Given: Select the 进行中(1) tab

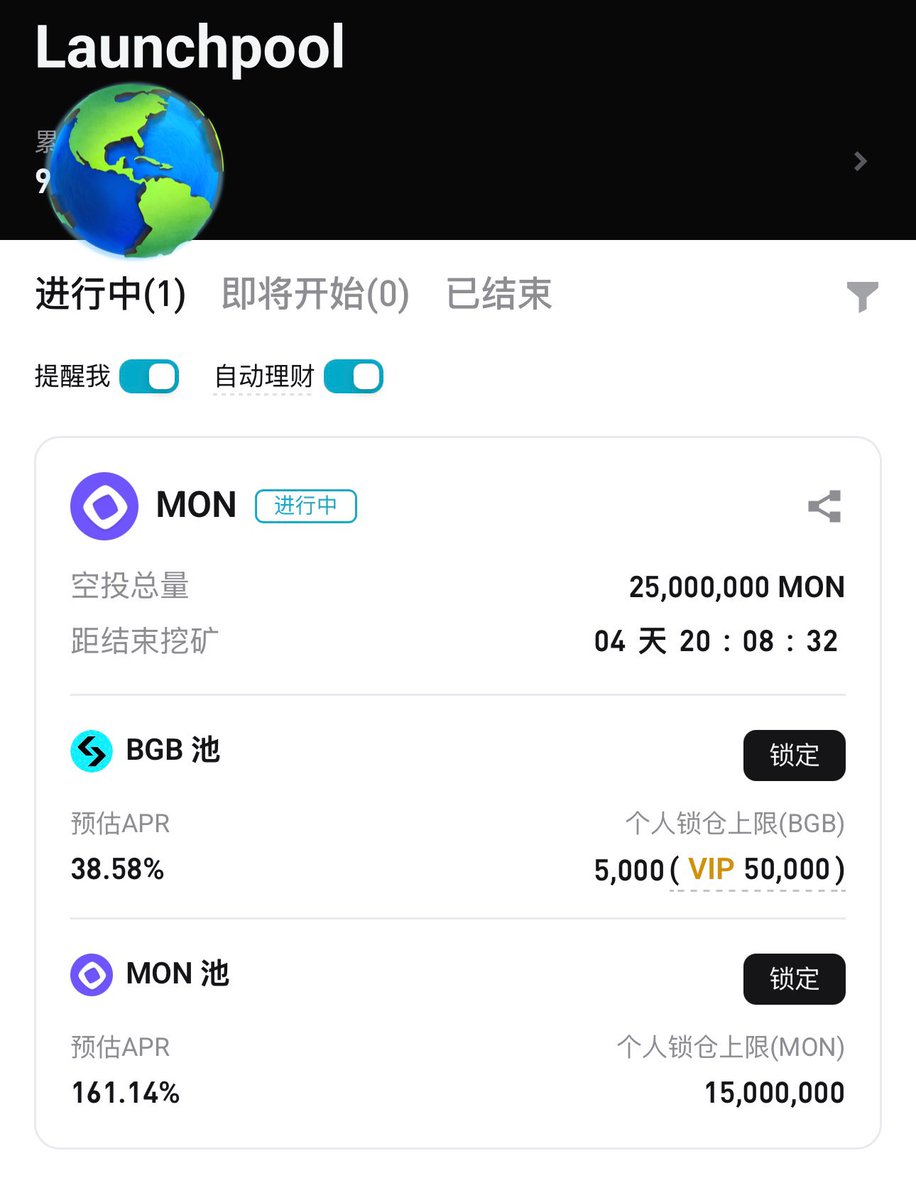Looking at the screenshot, I should [x=110, y=295].
